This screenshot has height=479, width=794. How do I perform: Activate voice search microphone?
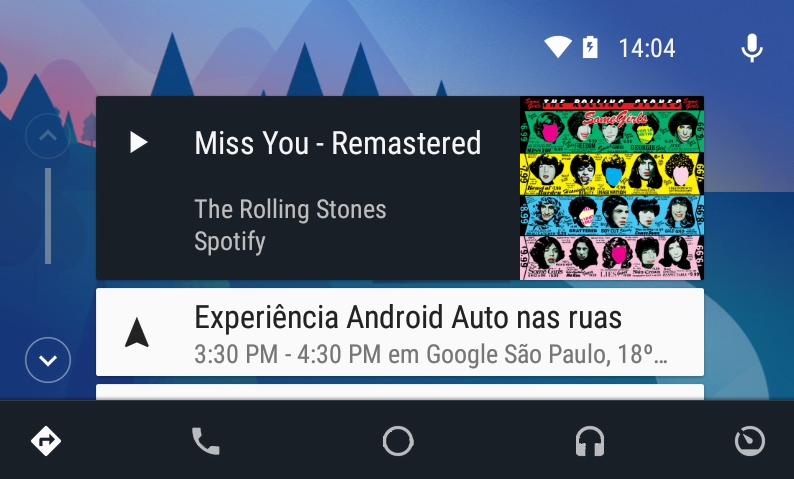(752, 47)
